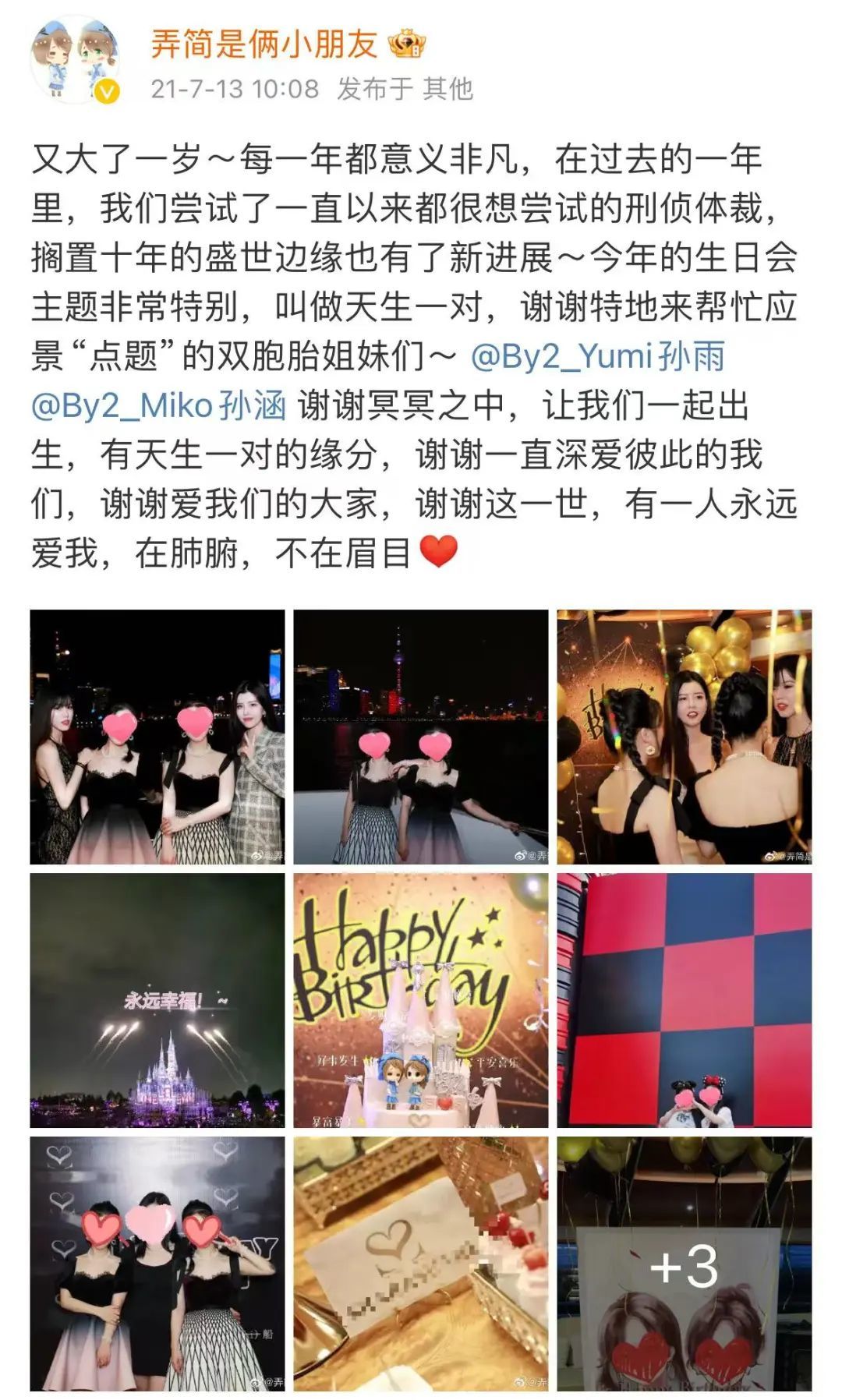Open the photo of the heart place card
The height and width of the screenshot is (1400, 842).
coord(421,1263)
